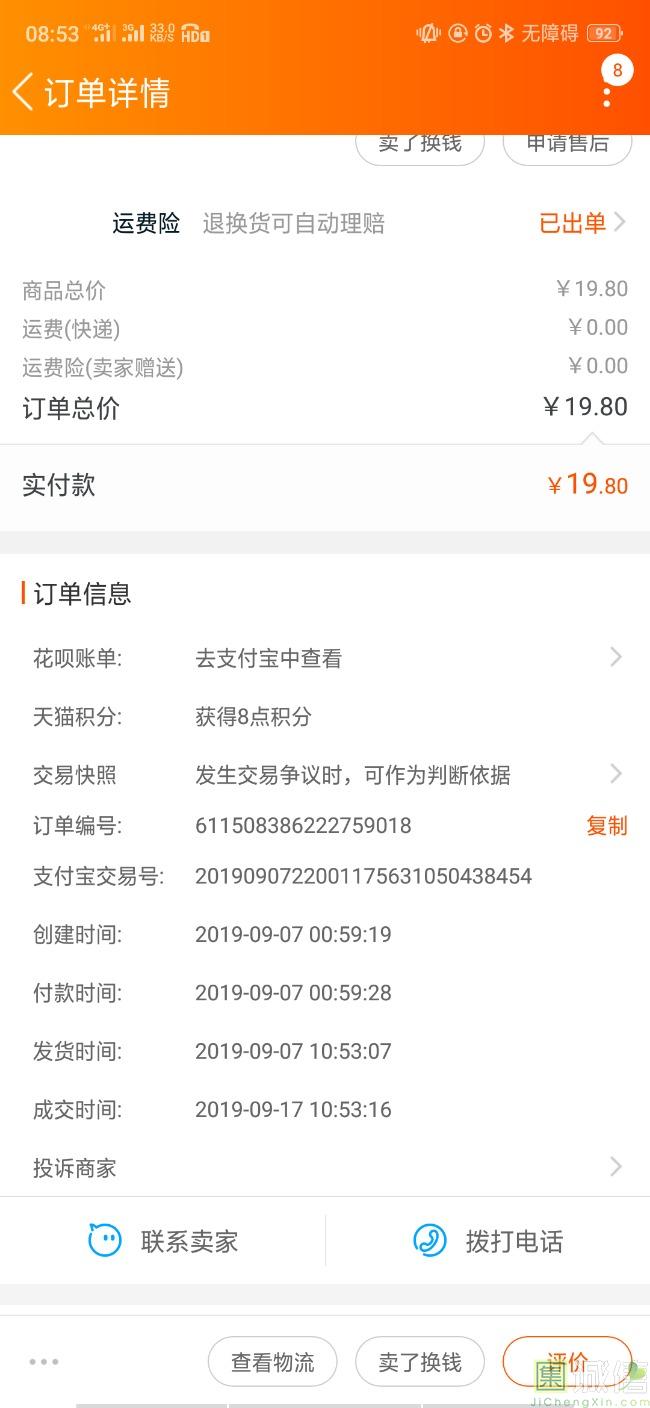Viewport: 650px width, 1408px height.
Task: Open the three-dot overflow menu
Action: tap(607, 96)
